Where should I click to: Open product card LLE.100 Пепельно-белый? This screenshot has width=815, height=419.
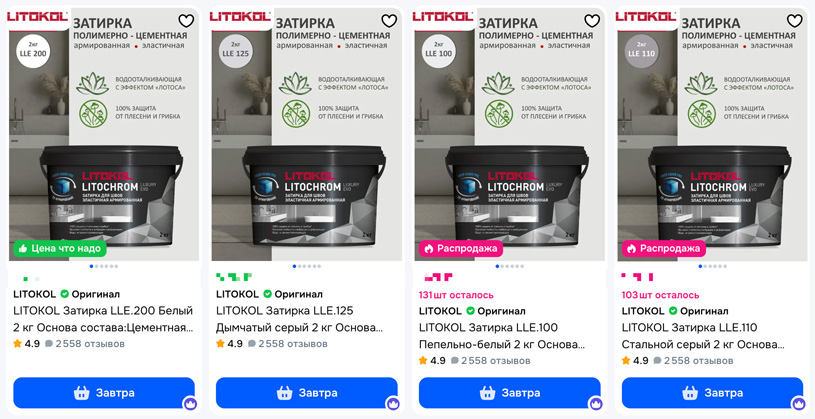pos(509,335)
